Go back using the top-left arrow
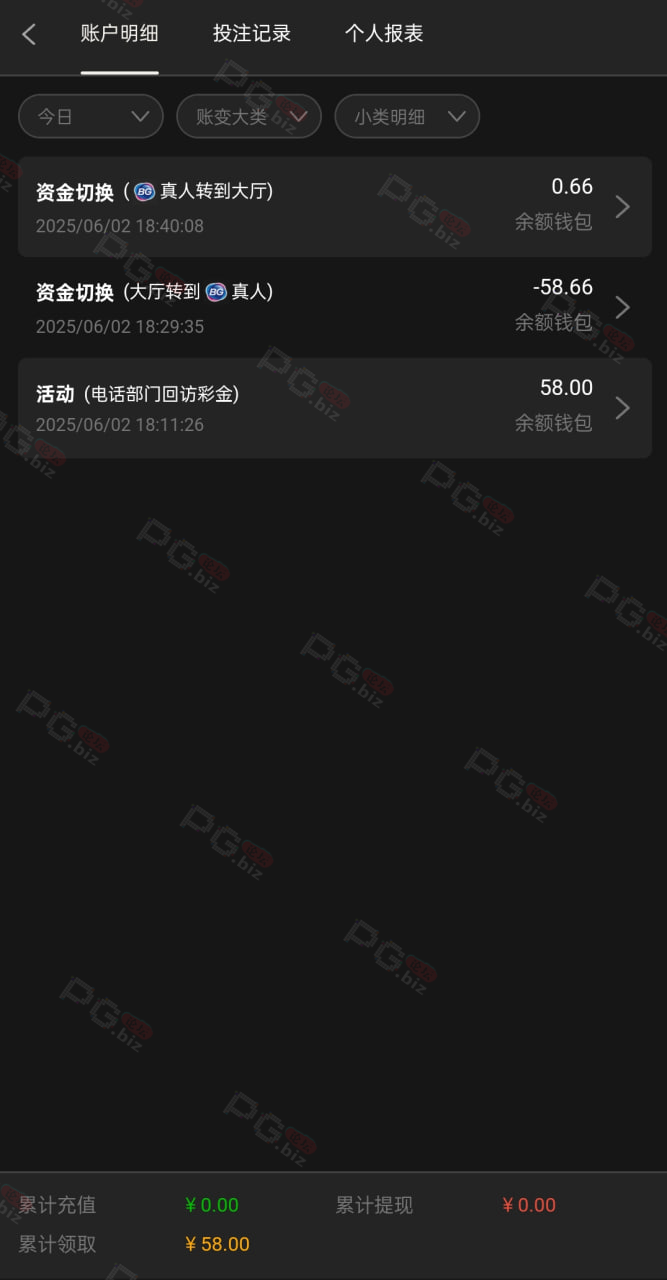Viewport: 667px width, 1280px height. tap(29, 34)
